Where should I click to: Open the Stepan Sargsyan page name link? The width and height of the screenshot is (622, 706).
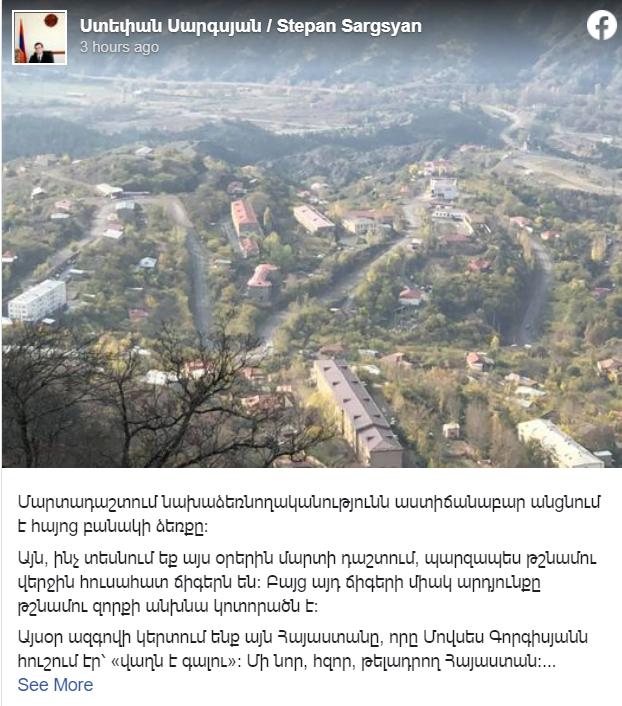pyautogui.click(x=250, y=26)
